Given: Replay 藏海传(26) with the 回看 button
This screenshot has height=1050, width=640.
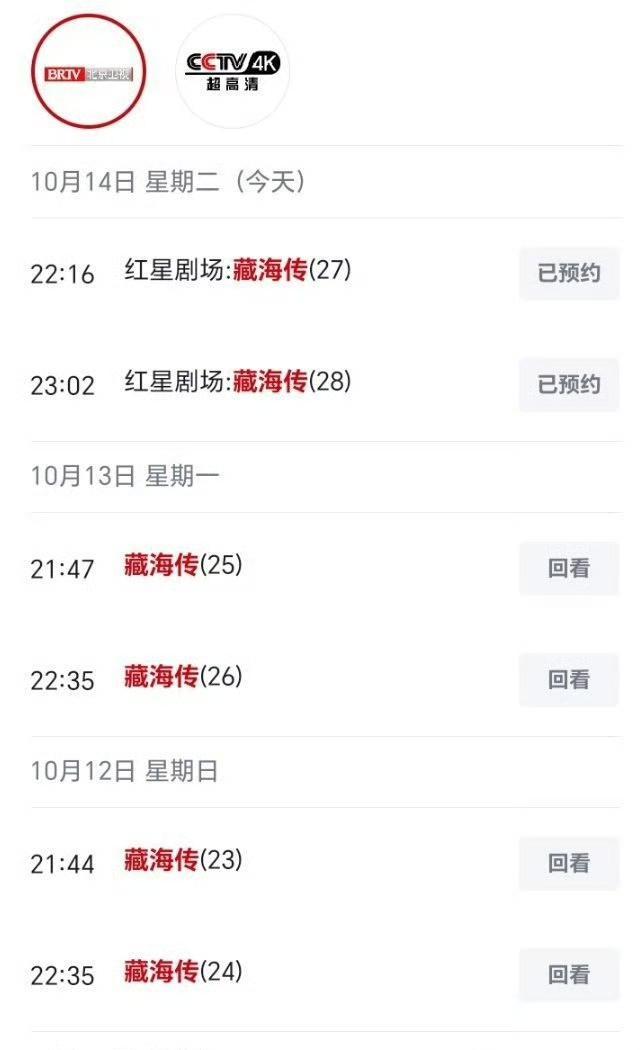Looking at the screenshot, I should [569, 680].
